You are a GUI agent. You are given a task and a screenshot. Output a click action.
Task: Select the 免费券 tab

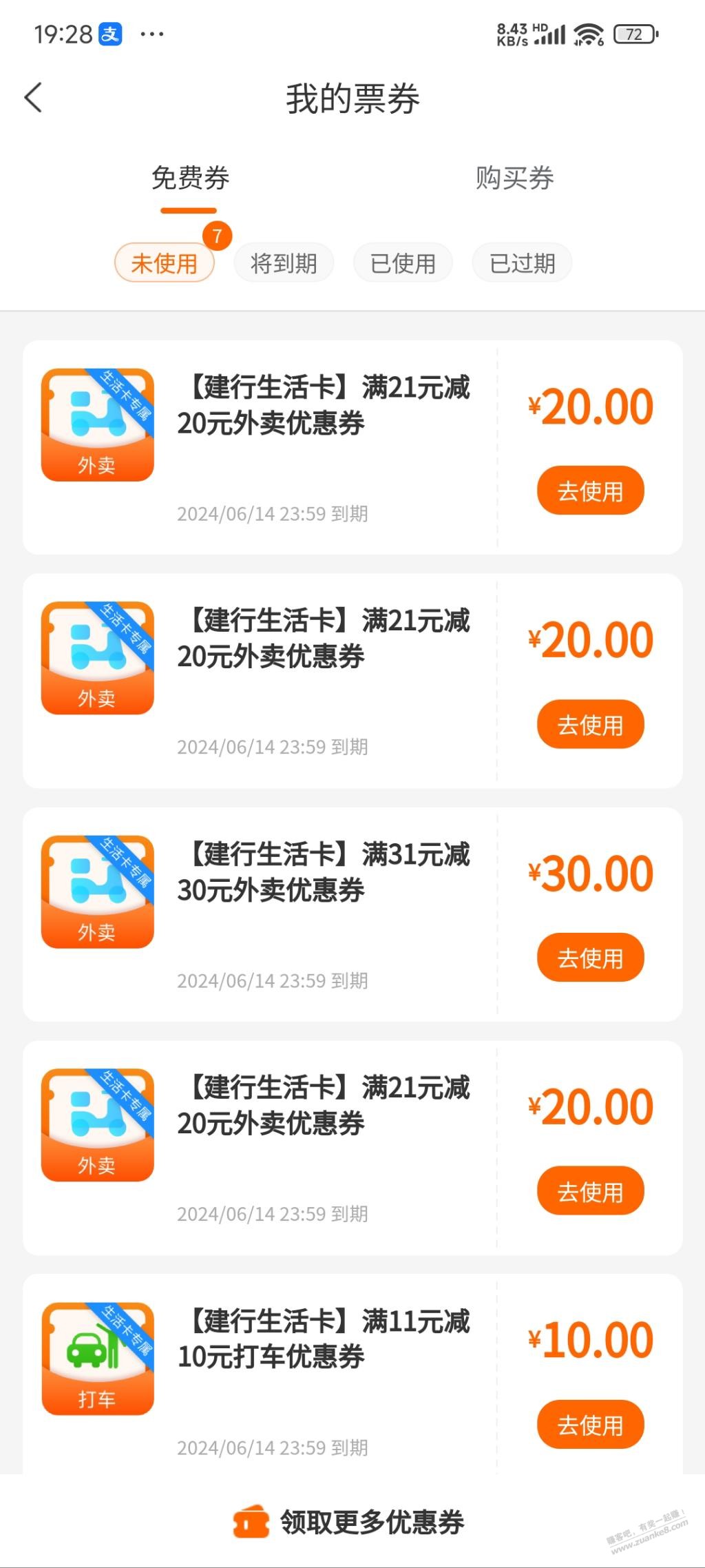[x=190, y=178]
